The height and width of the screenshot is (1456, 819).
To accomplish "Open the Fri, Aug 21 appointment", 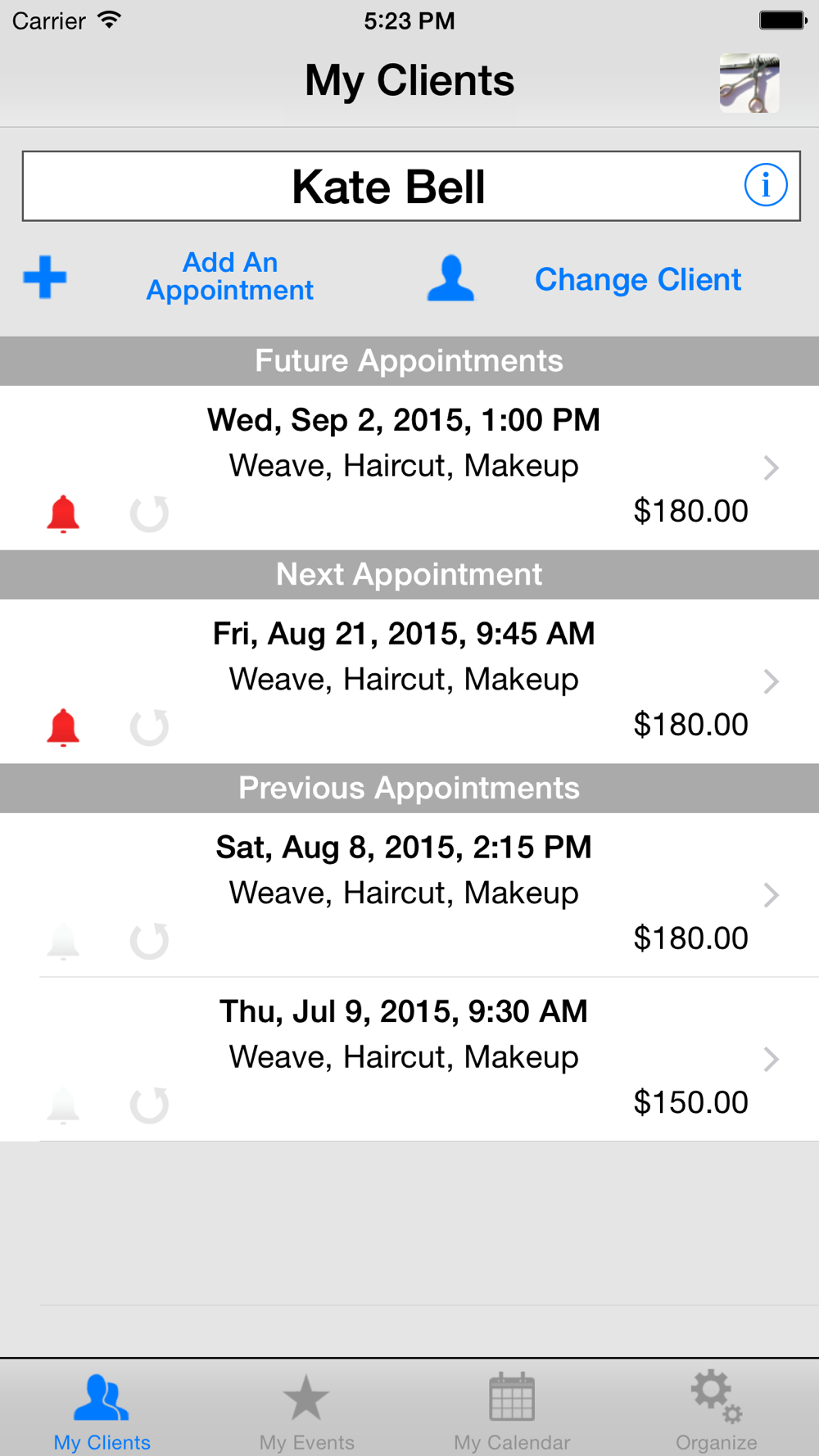I will (x=409, y=681).
